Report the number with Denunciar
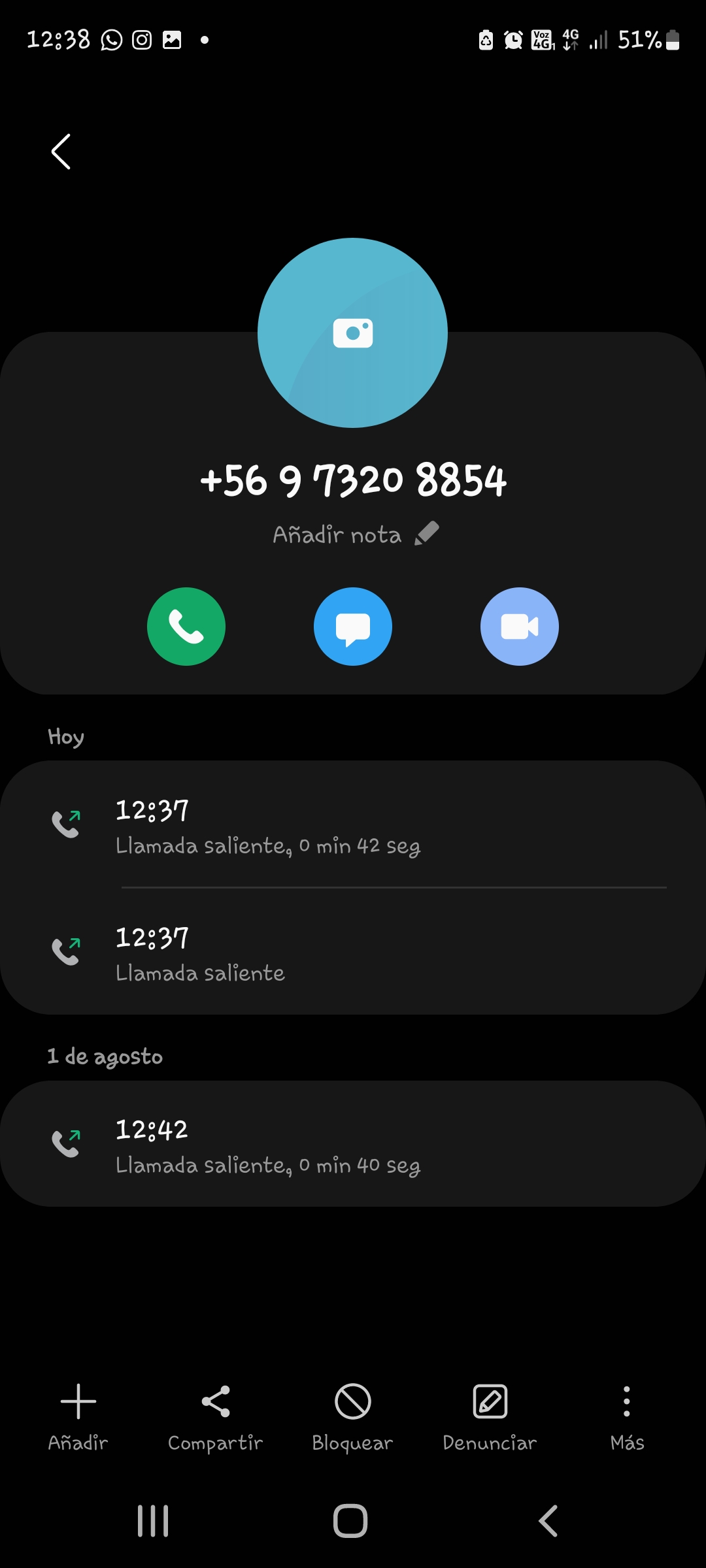Screen dimensions: 706x1568 [x=490, y=1414]
